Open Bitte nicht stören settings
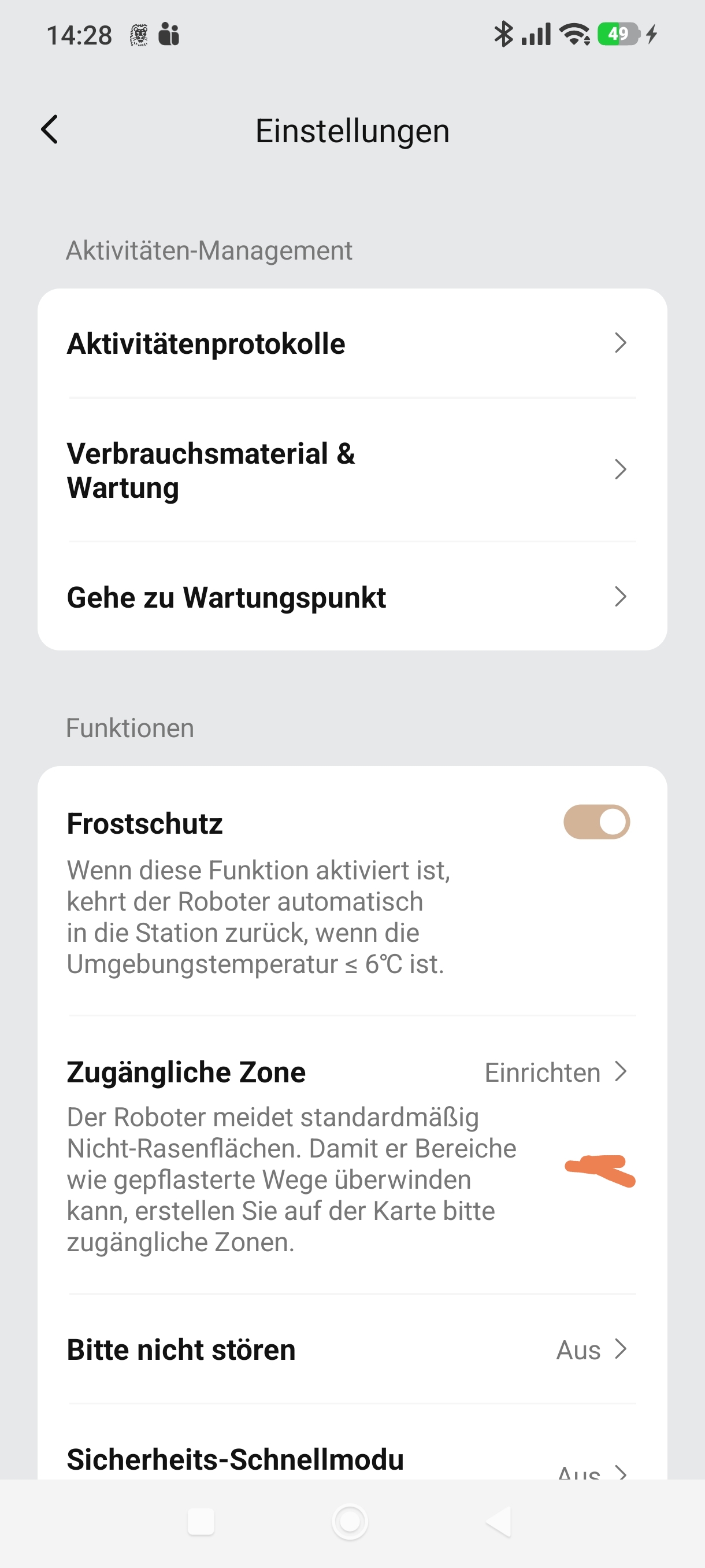The height and width of the screenshot is (1568, 705). coord(352,1349)
